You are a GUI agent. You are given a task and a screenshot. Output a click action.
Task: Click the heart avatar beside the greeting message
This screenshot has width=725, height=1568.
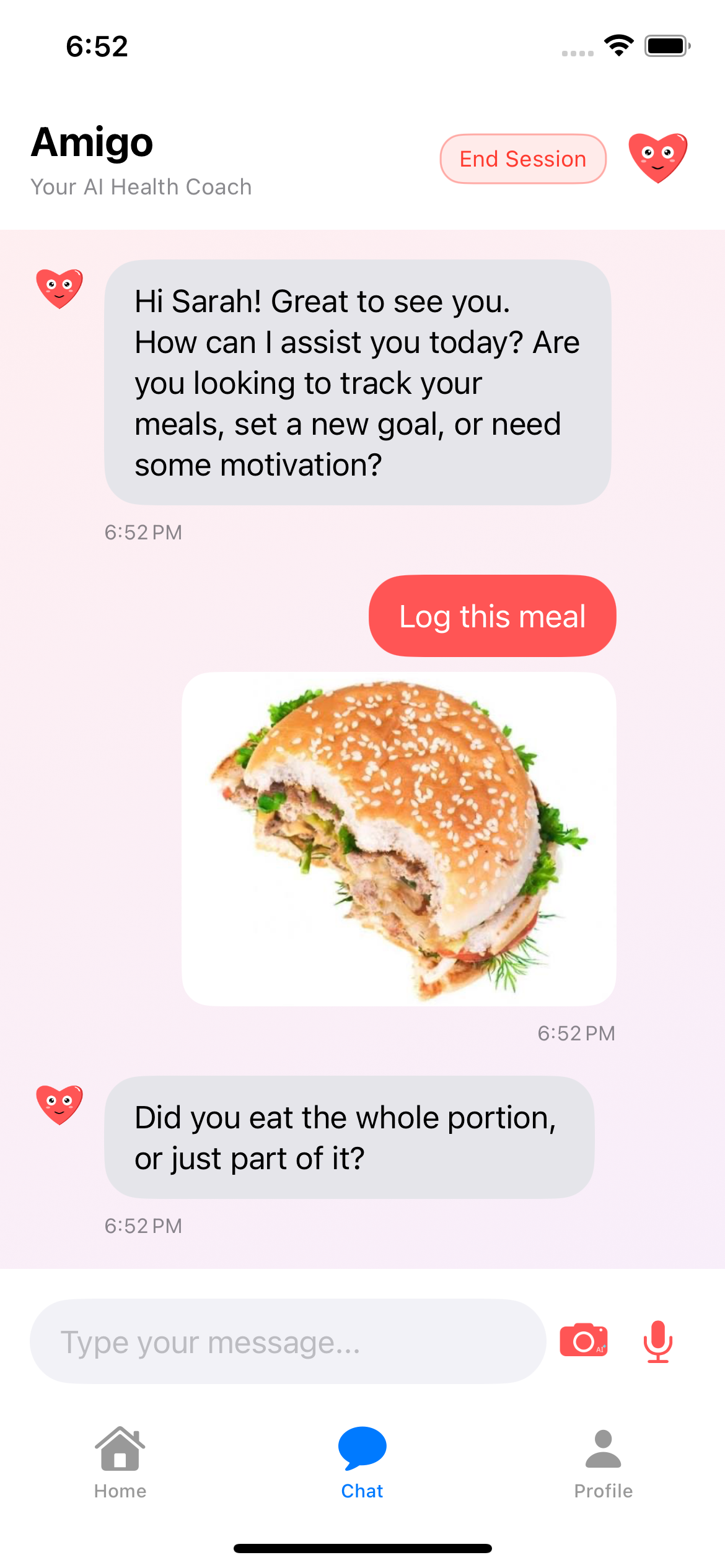pyautogui.click(x=58, y=286)
